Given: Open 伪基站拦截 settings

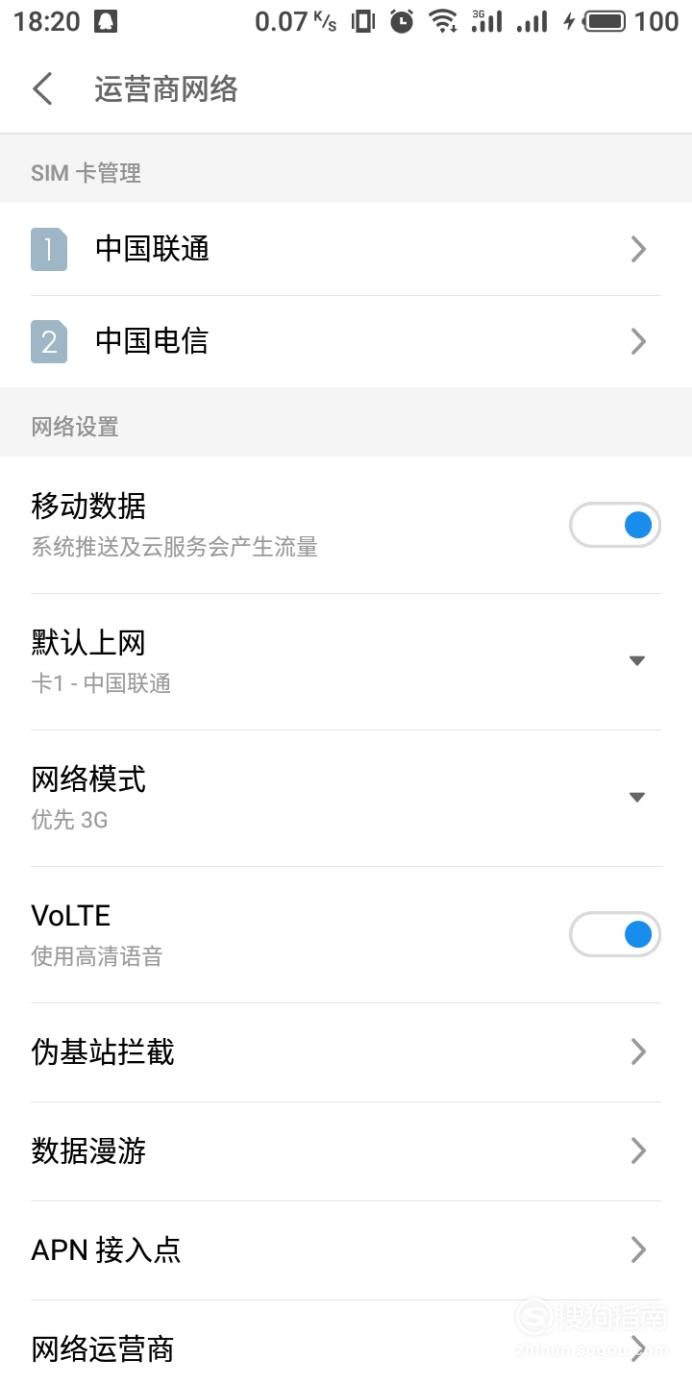Looking at the screenshot, I should point(346,1052).
